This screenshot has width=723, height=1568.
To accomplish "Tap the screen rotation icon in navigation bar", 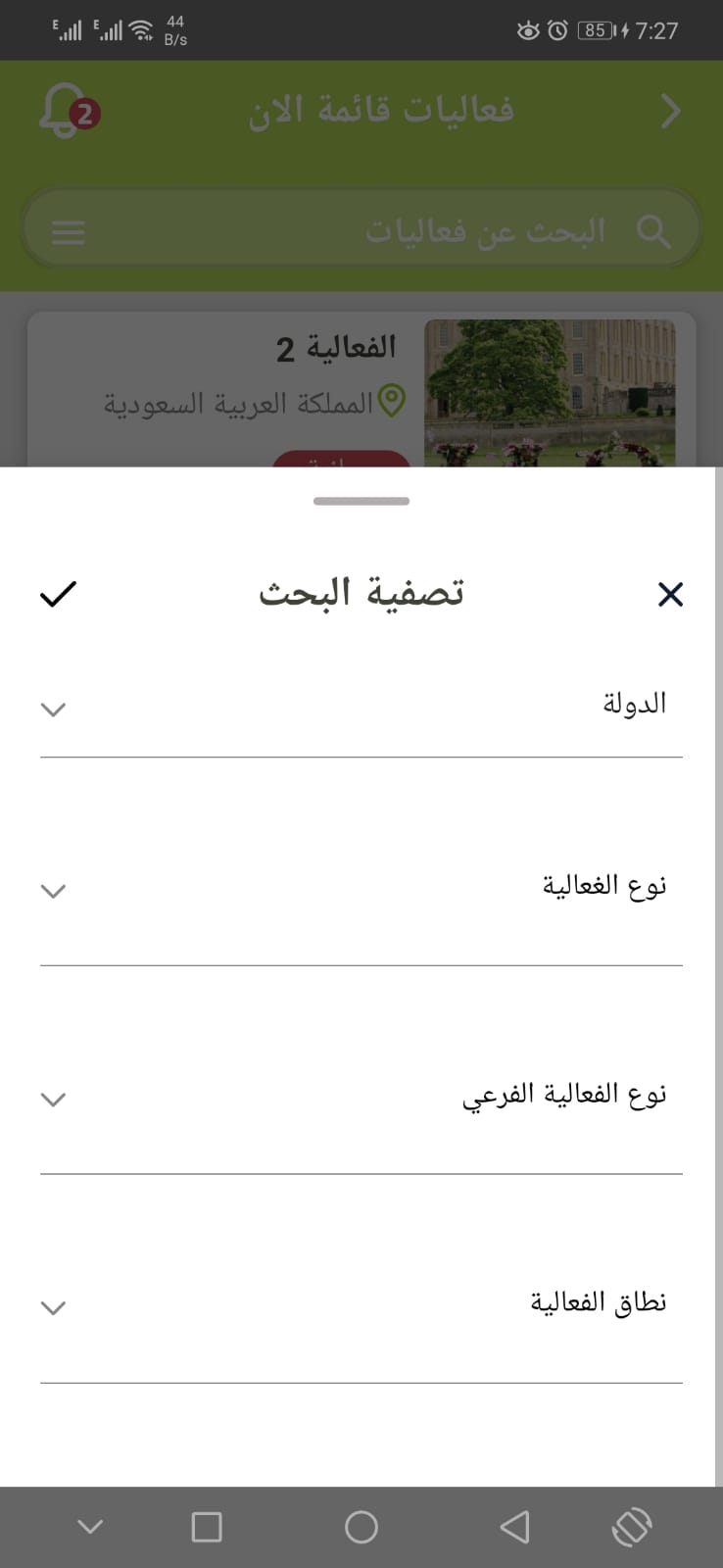I will pyautogui.click(x=632, y=1526).
